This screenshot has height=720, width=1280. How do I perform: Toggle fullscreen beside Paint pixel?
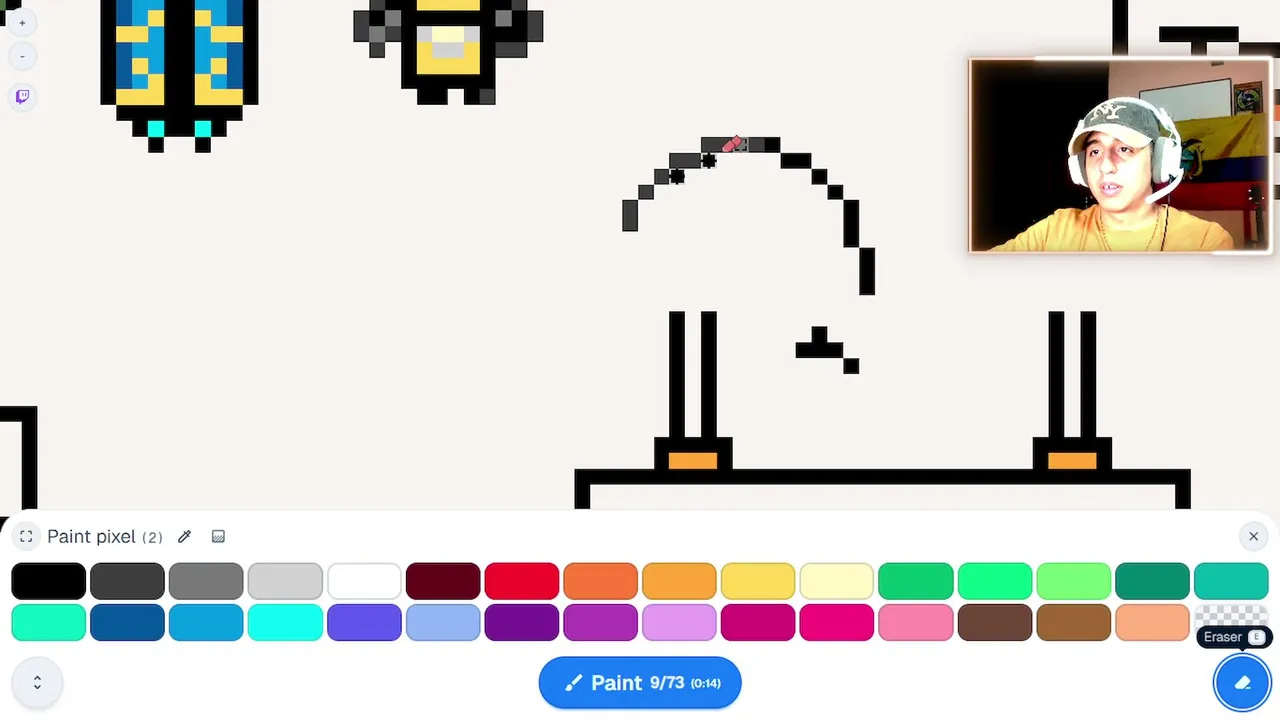27,537
